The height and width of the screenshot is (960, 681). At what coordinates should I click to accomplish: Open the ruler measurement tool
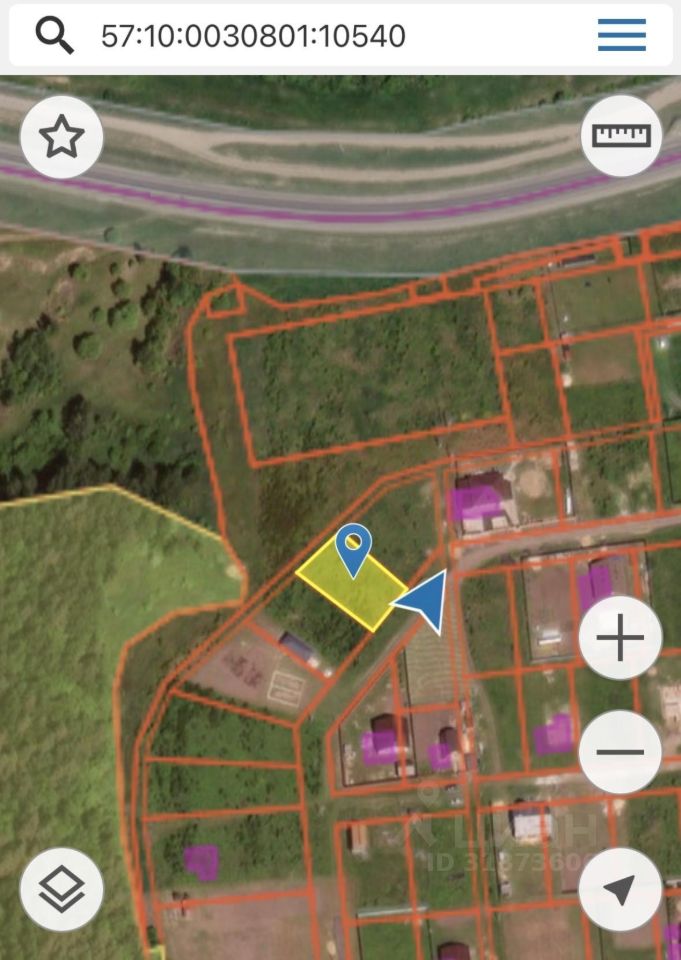(621, 136)
